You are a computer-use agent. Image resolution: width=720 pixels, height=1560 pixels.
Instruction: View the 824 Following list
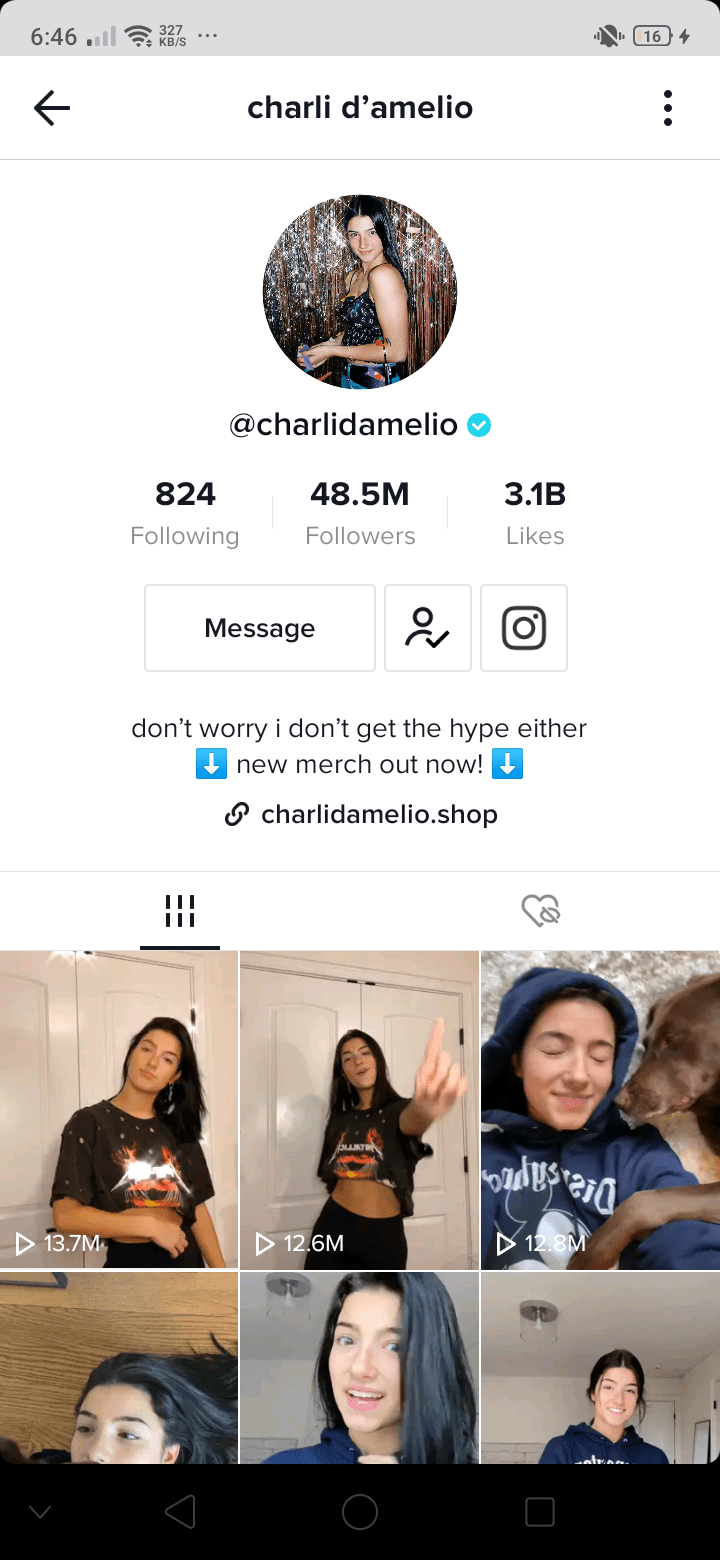tap(185, 513)
